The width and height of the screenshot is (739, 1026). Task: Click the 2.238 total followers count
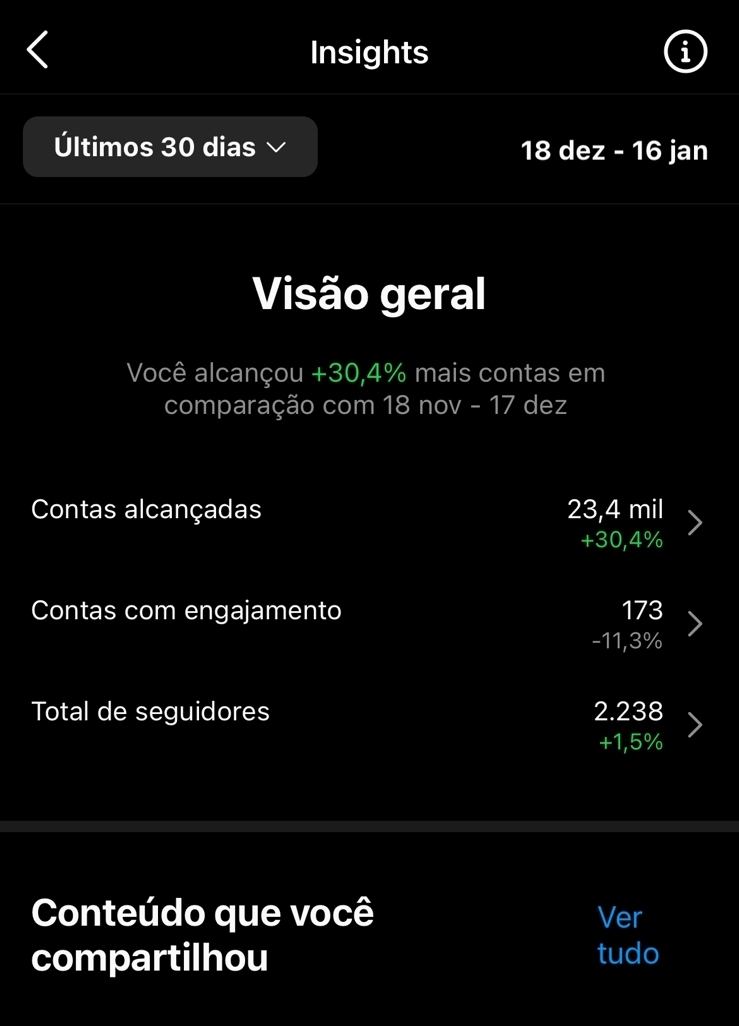pyautogui.click(x=628, y=711)
